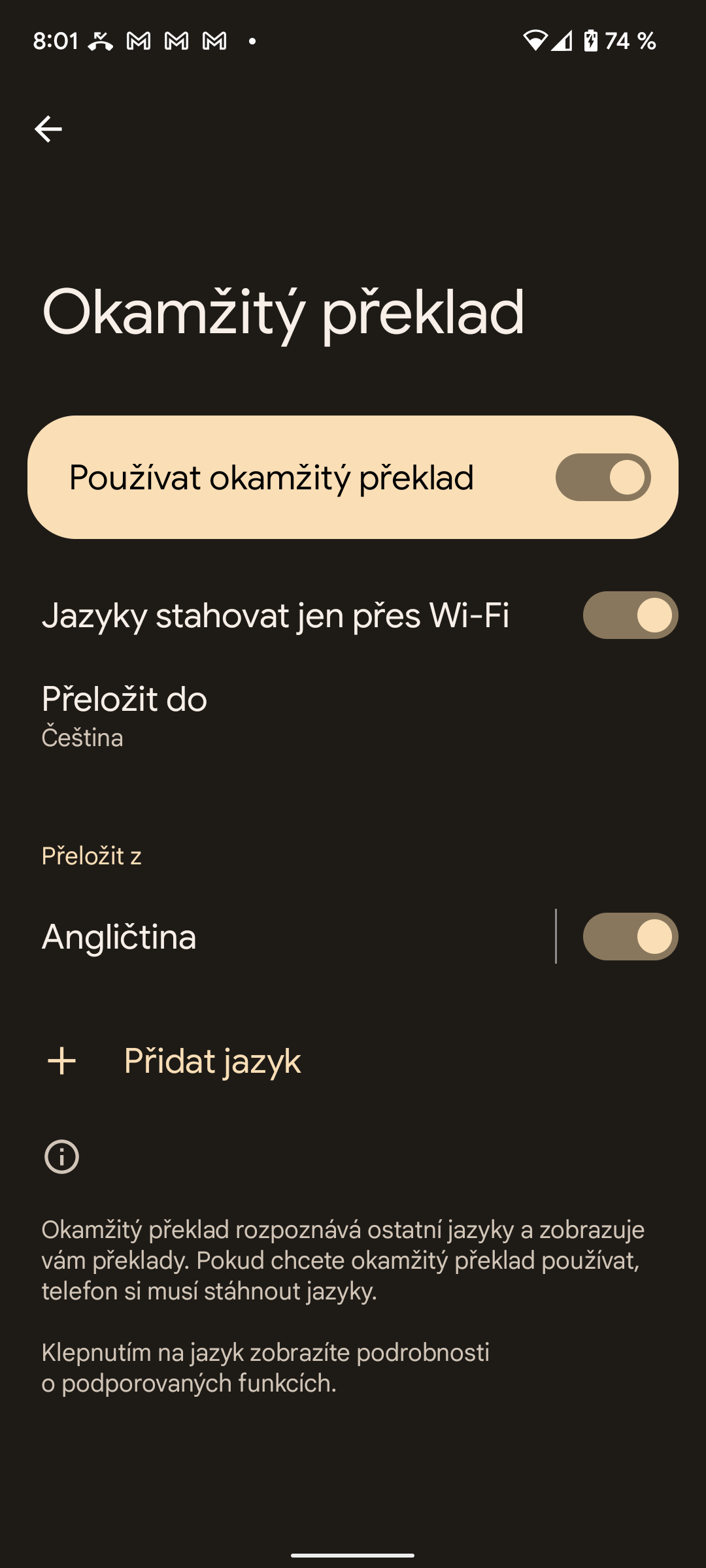Turn off Používat okamžitý překlad
Image resolution: width=706 pixels, height=1568 pixels.
[x=603, y=478]
